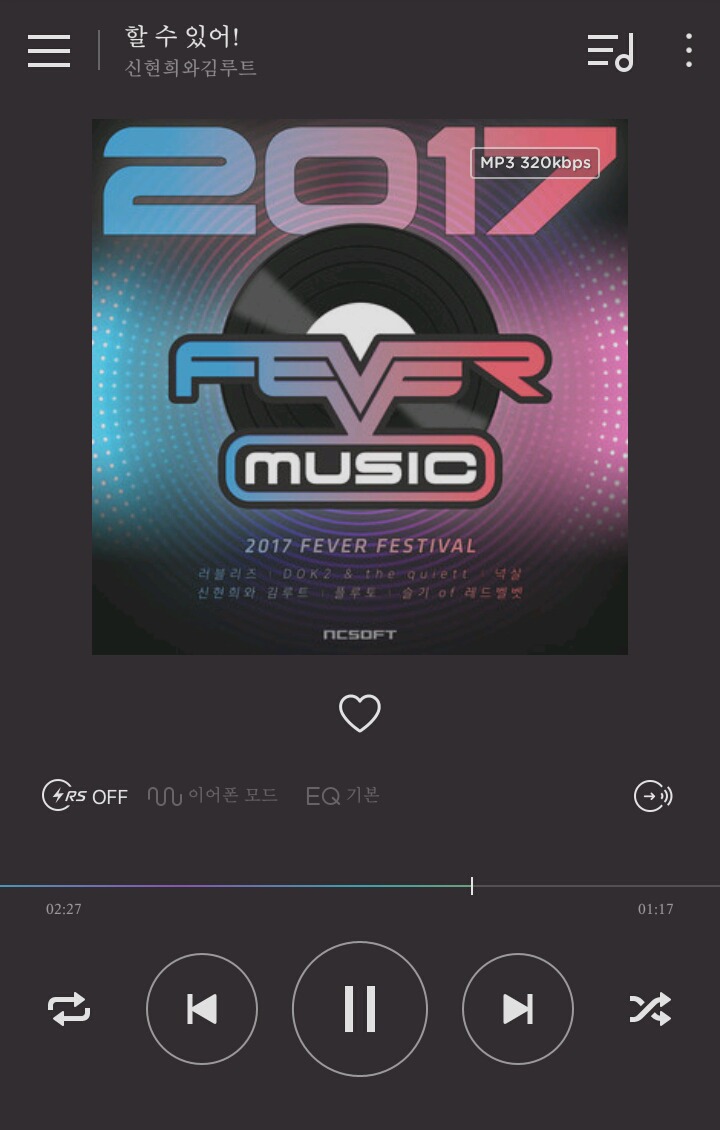
Task: Select 이어폰 모드 sound mode
Action: pos(213,796)
